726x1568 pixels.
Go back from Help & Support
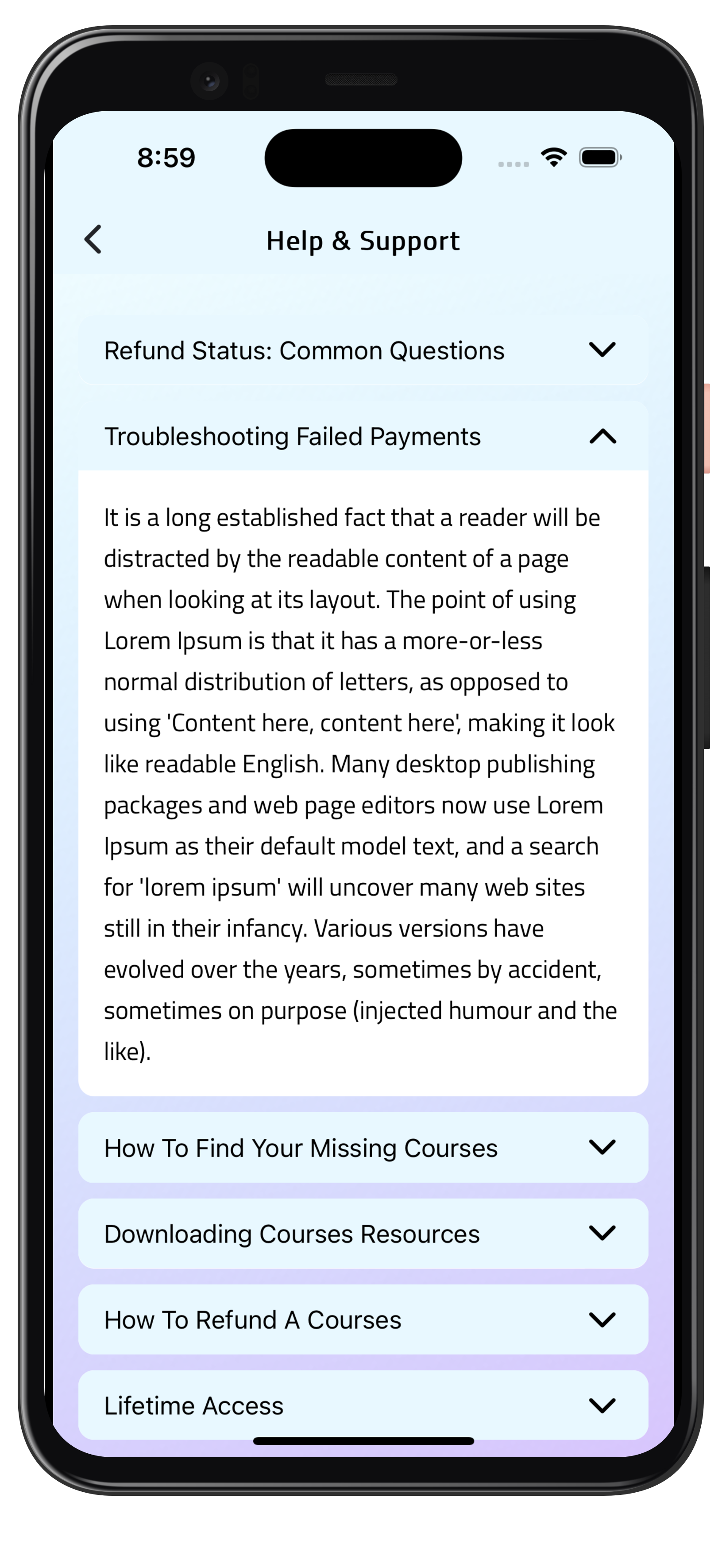pos(93,239)
